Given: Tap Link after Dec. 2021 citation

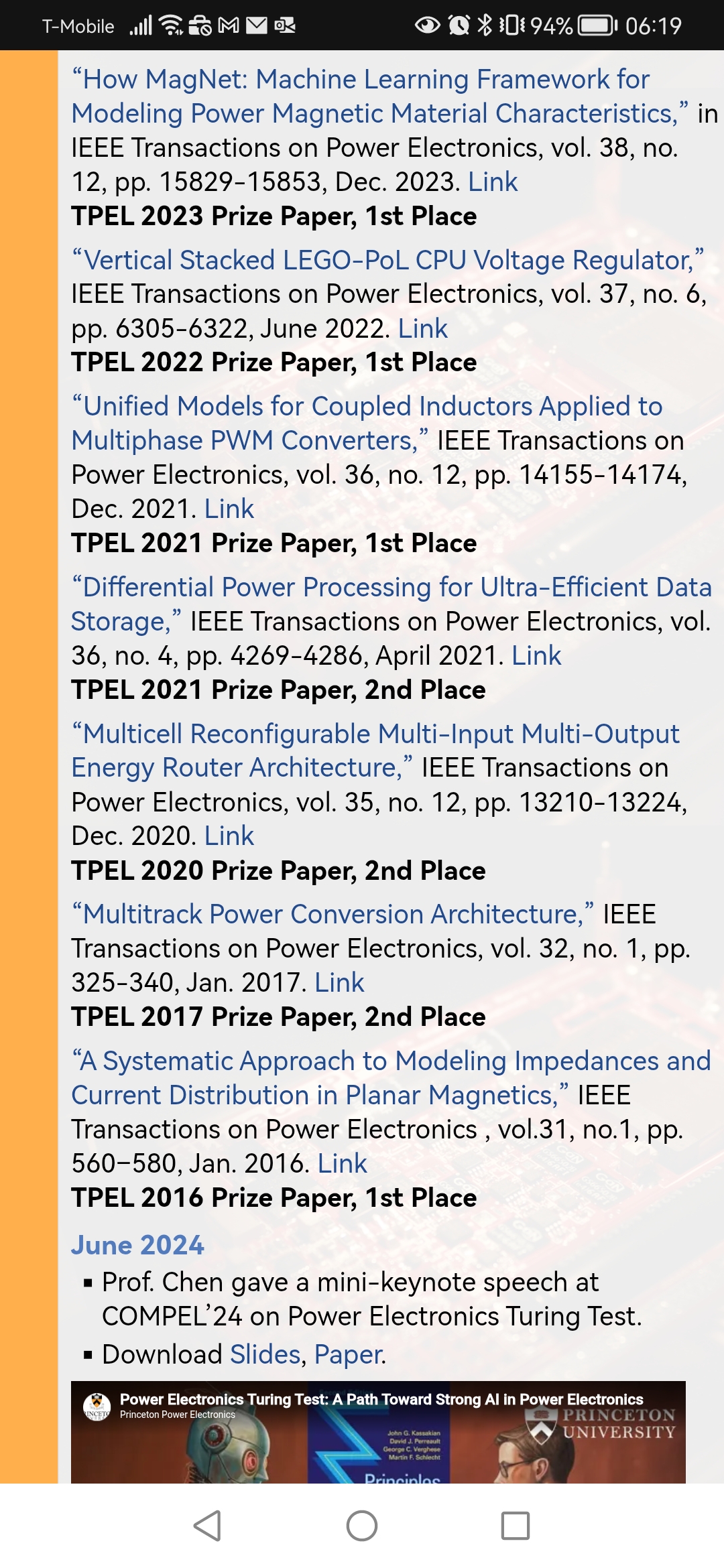Looking at the screenshot, I should click(x=229, y=509).
